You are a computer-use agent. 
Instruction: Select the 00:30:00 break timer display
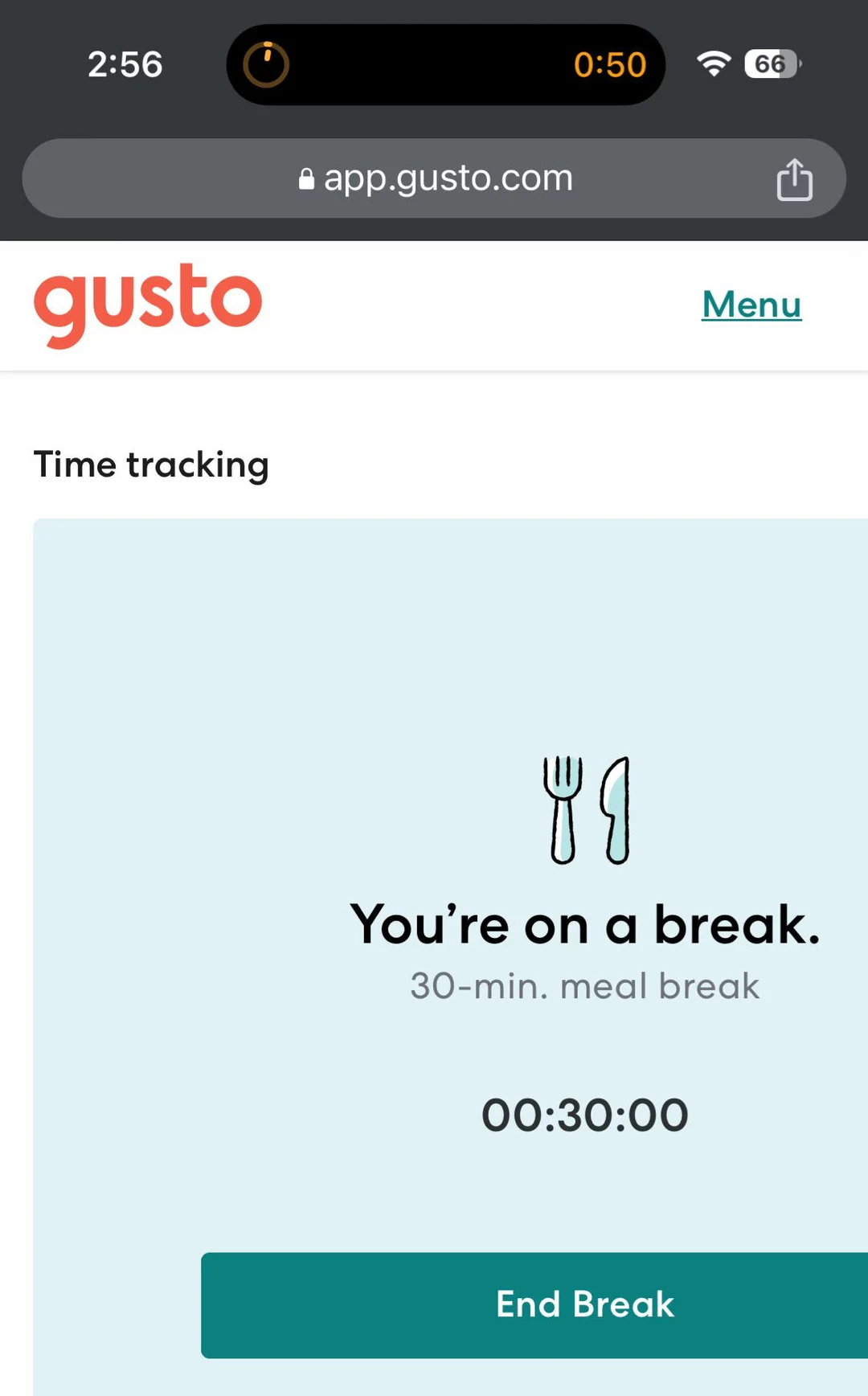point(583,1114)
